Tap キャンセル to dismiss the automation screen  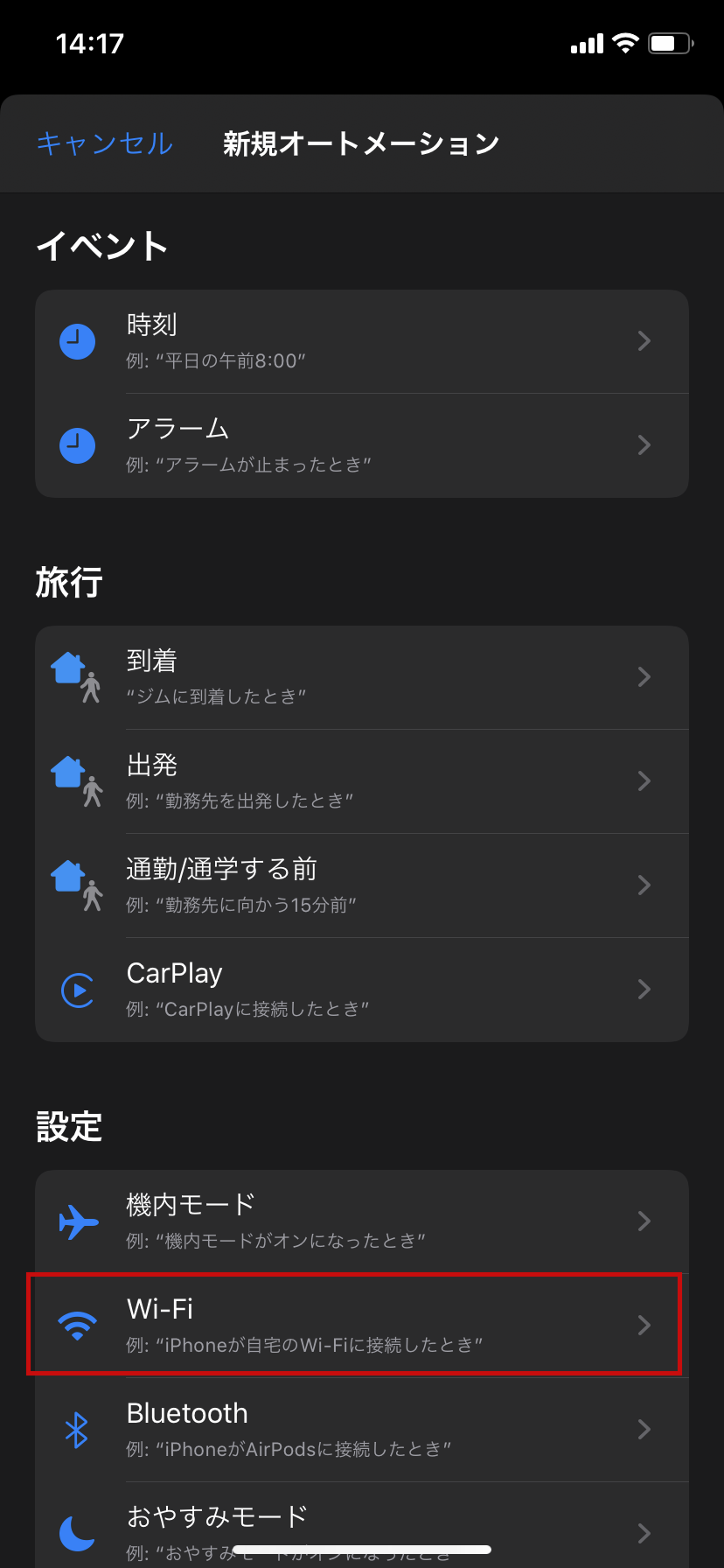click(104, 143)
